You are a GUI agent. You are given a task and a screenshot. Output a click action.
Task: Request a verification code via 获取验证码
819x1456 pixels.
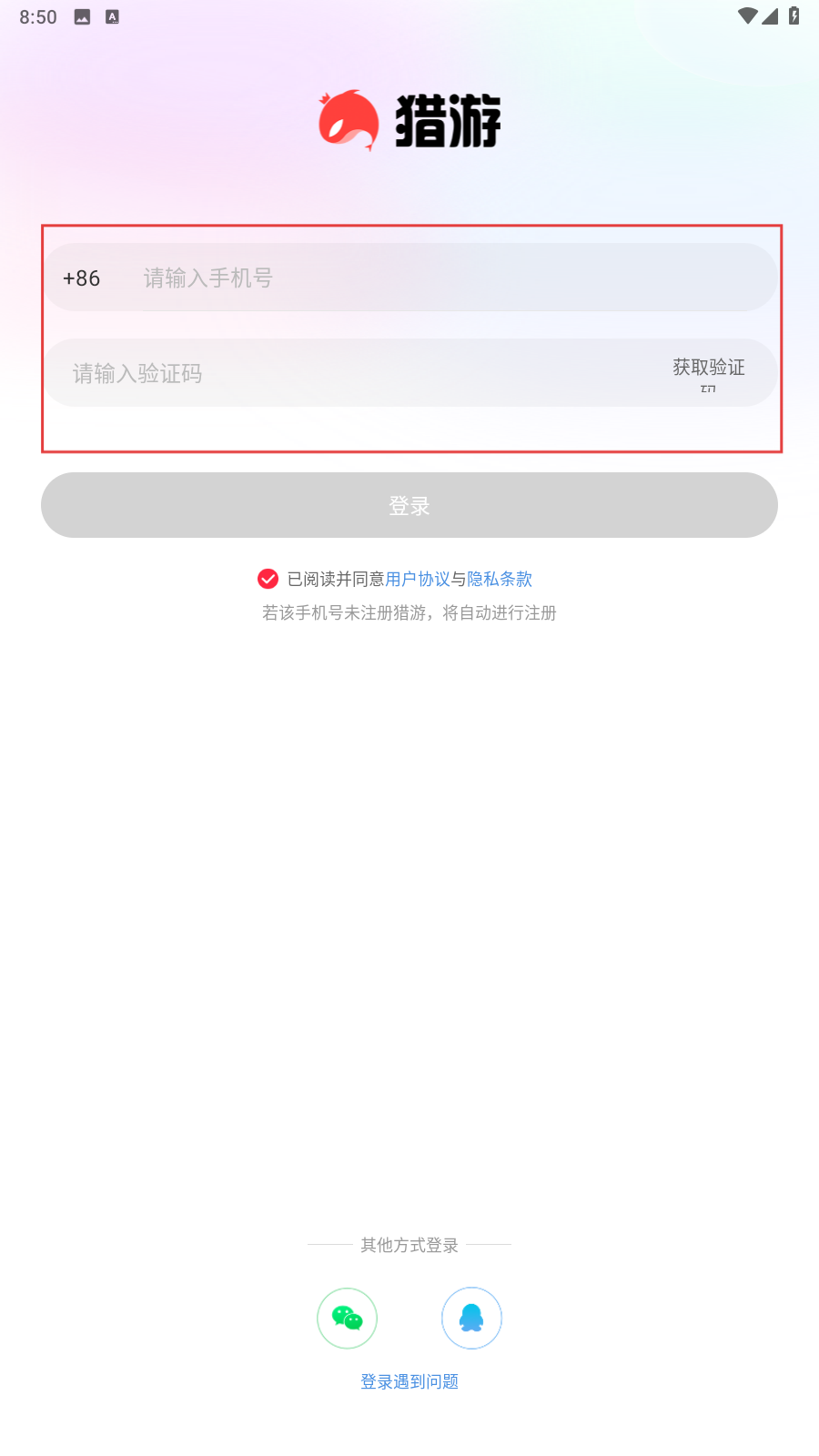pos(708,374)
